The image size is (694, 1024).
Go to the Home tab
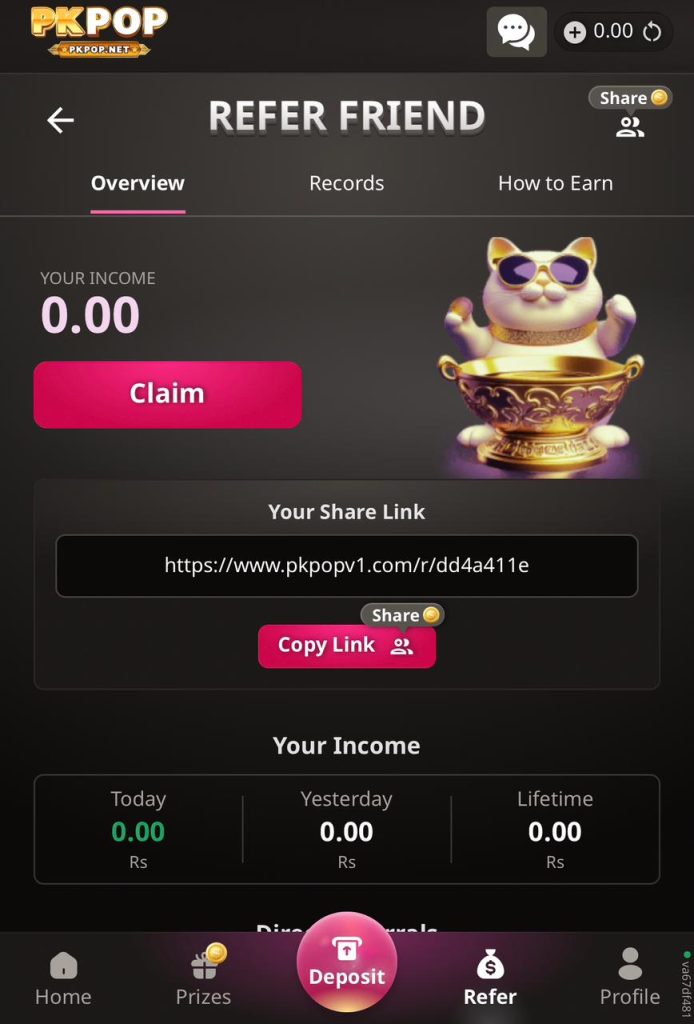click(63, 979)
